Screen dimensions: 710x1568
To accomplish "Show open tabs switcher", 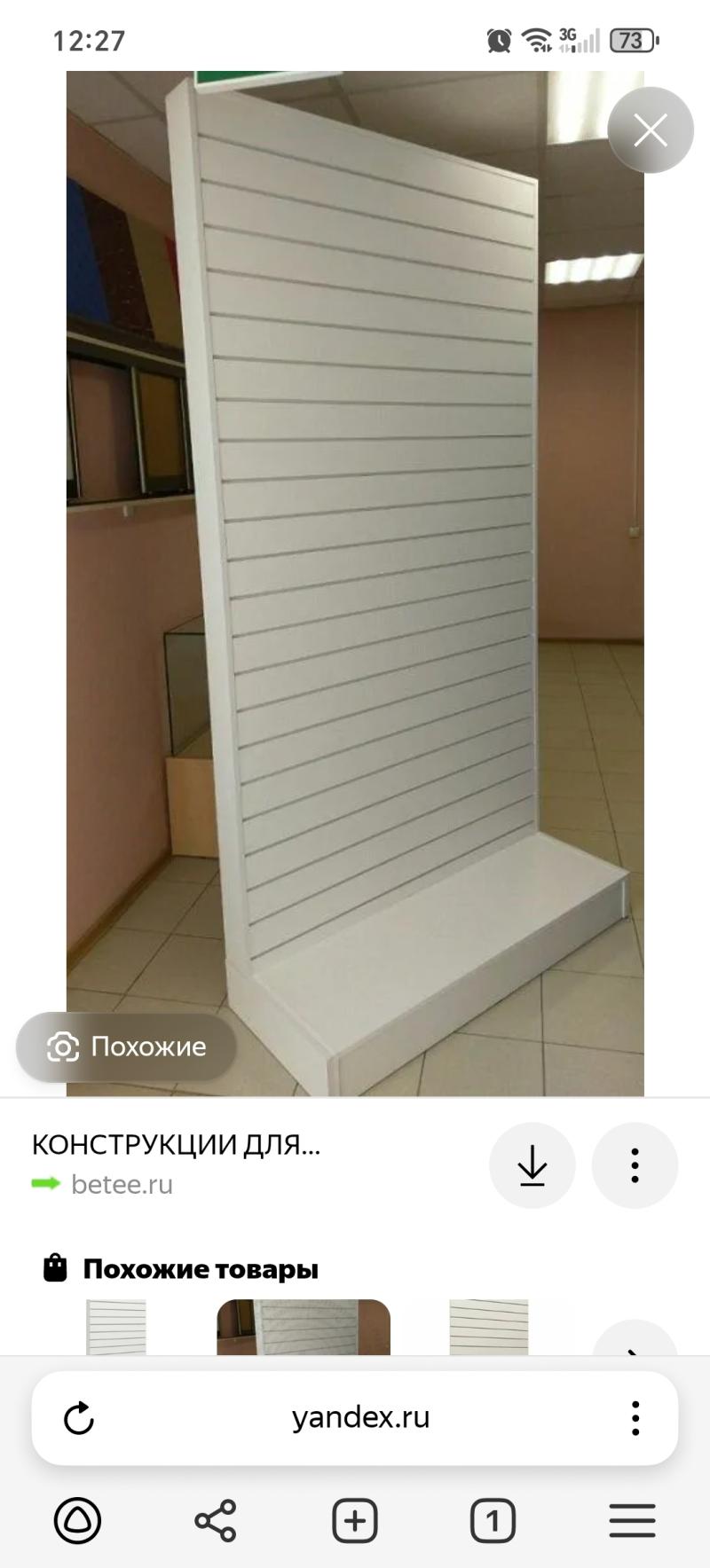I will pyautogui.click(x=493, y=1521).
